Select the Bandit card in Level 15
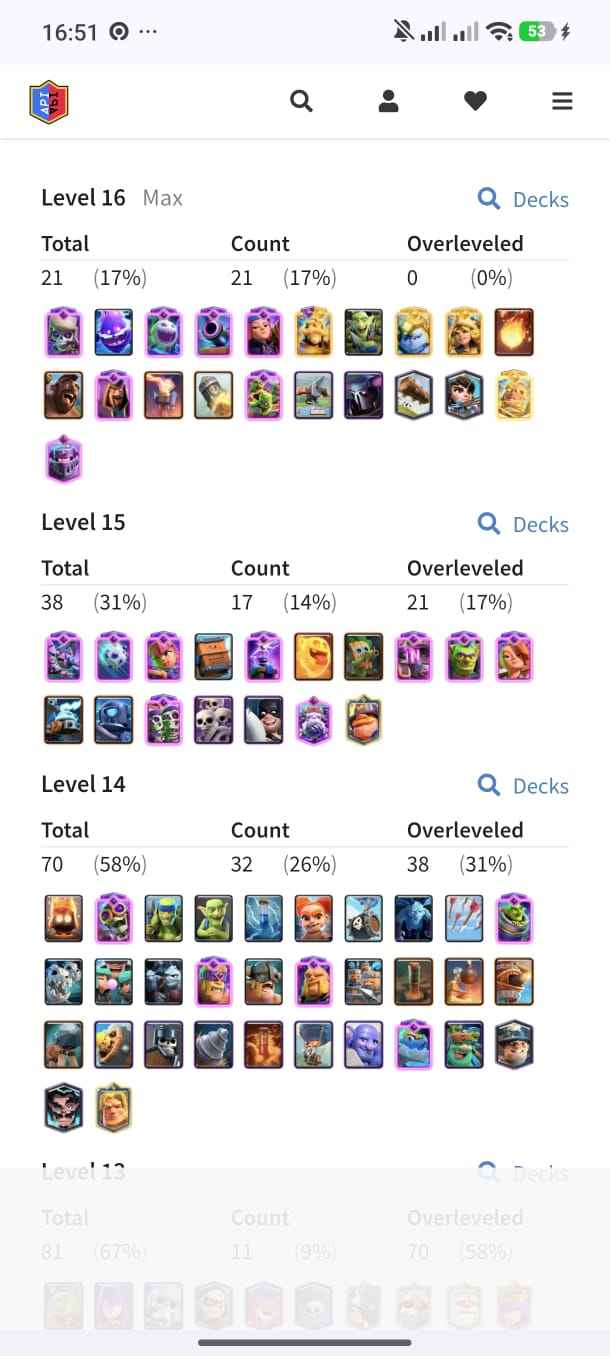The height and width of the screenshot is (1356, 610). click(x=264, y=720)
